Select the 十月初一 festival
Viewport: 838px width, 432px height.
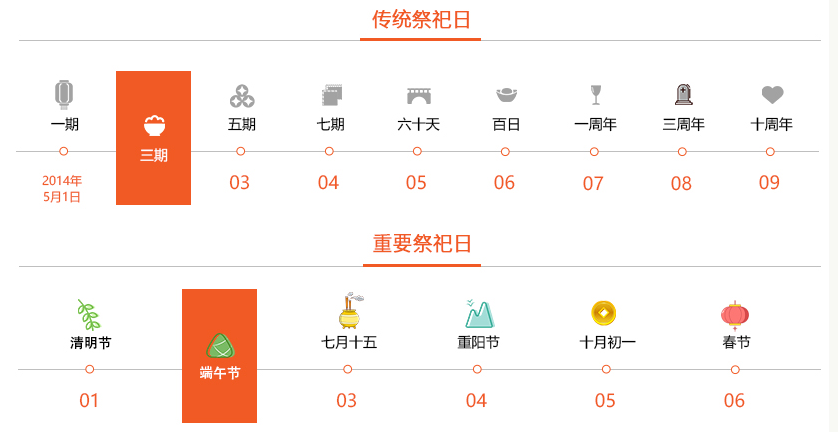pyautogui.click(x=606, y=326)
